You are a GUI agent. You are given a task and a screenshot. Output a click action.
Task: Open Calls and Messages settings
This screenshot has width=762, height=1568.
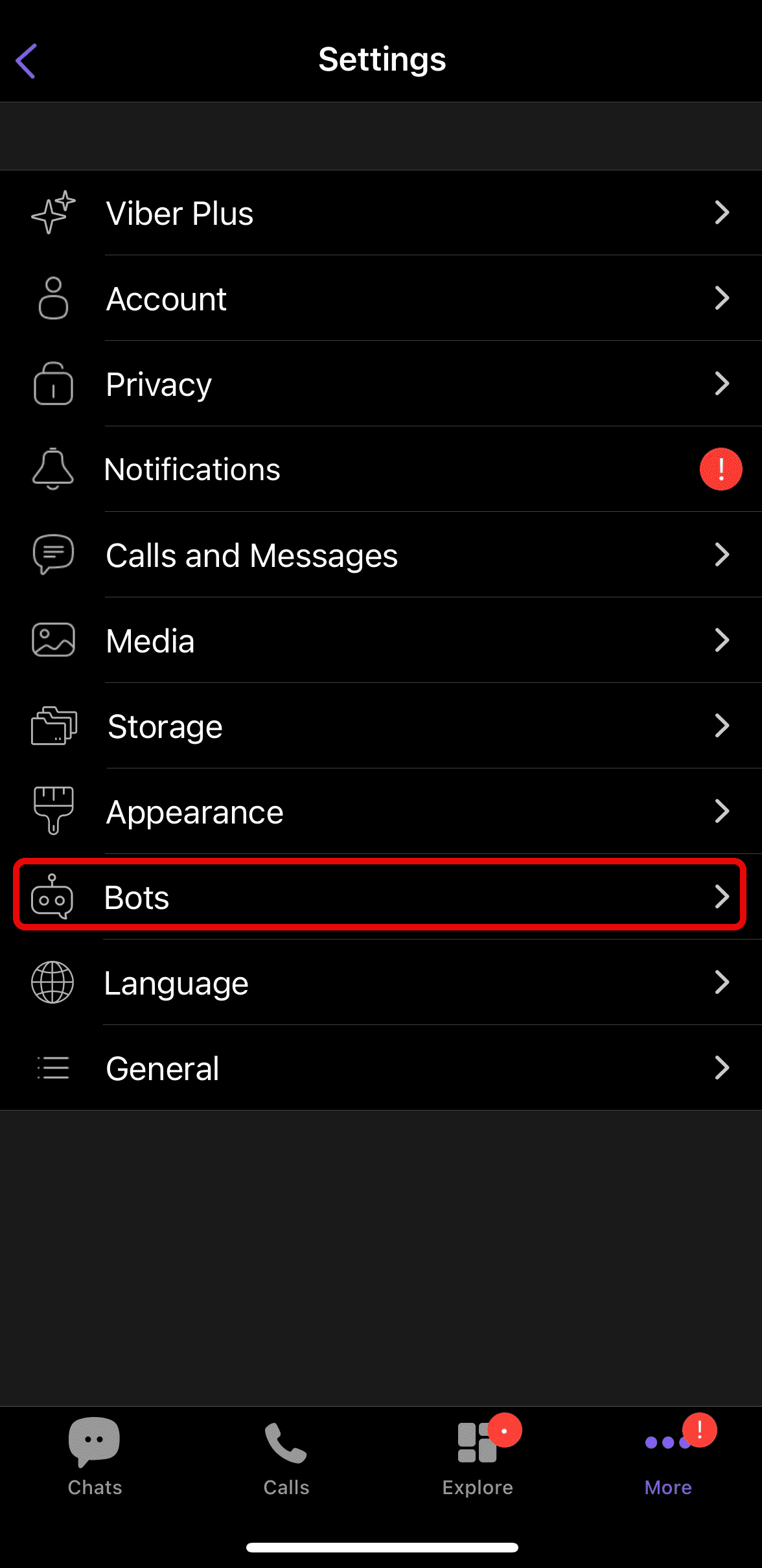point(381,555)
